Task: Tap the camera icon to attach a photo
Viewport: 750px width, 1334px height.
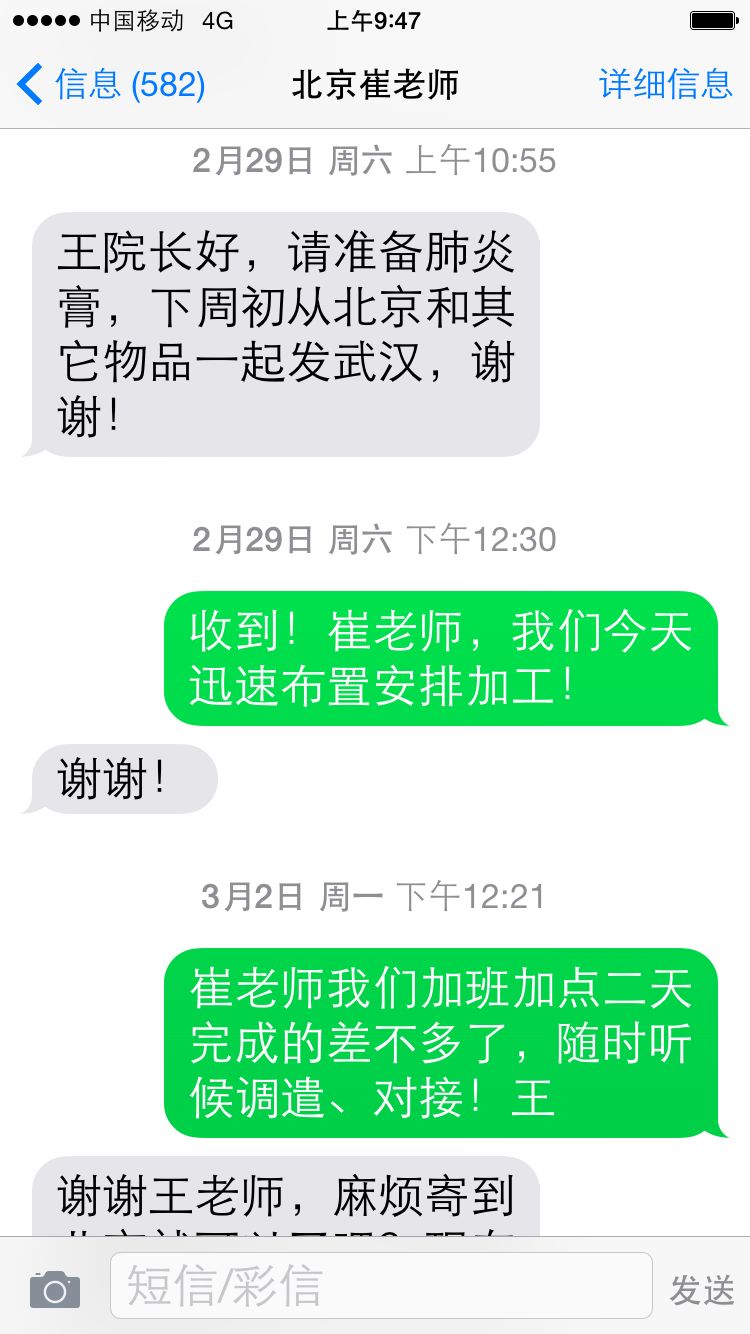Action: click(x=55, y=1290)
